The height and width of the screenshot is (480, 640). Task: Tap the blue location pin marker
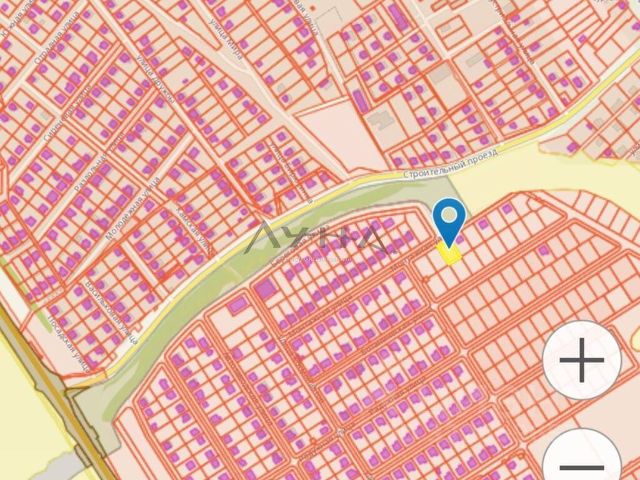(x=449, y=220)
